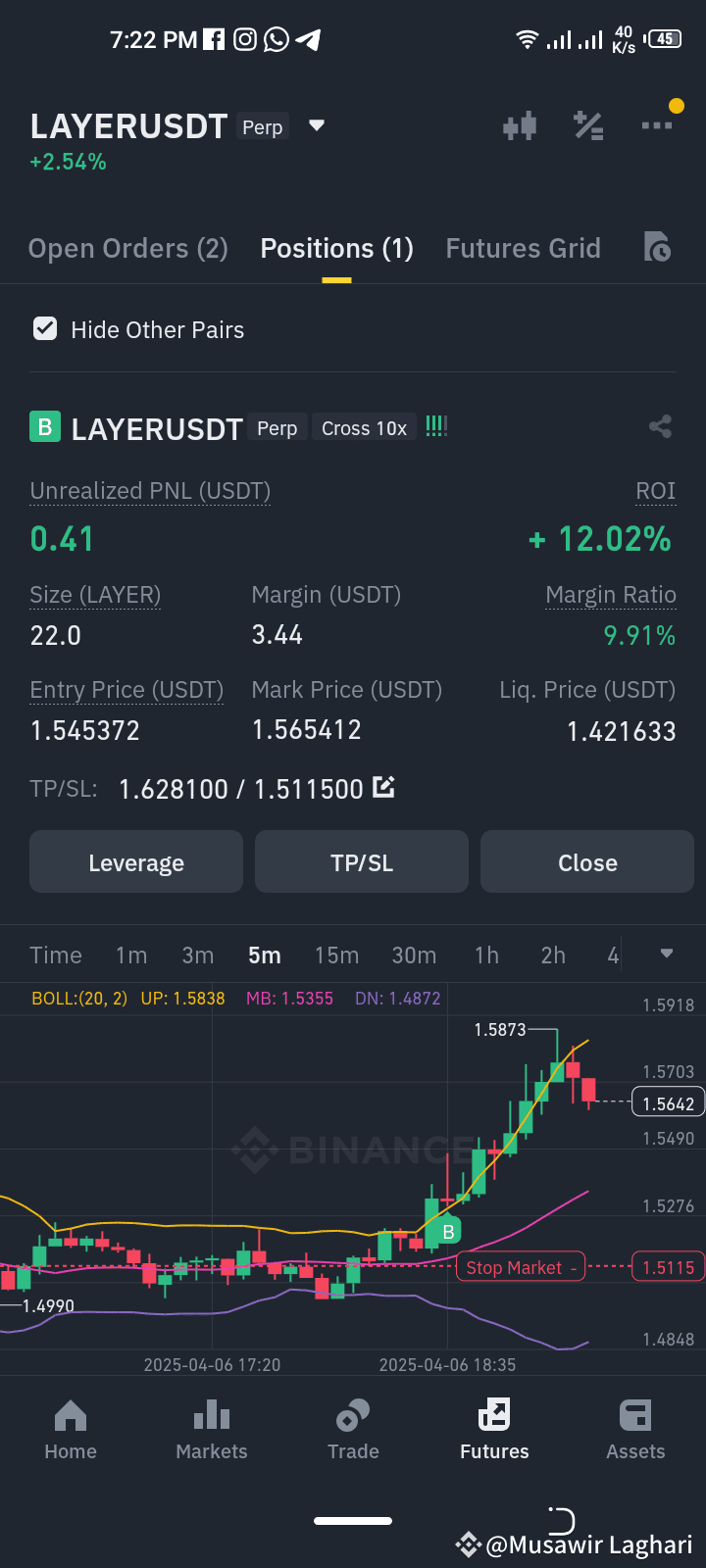Open the Futures Grid tab

pyautogui.click(x=523, y=248)
